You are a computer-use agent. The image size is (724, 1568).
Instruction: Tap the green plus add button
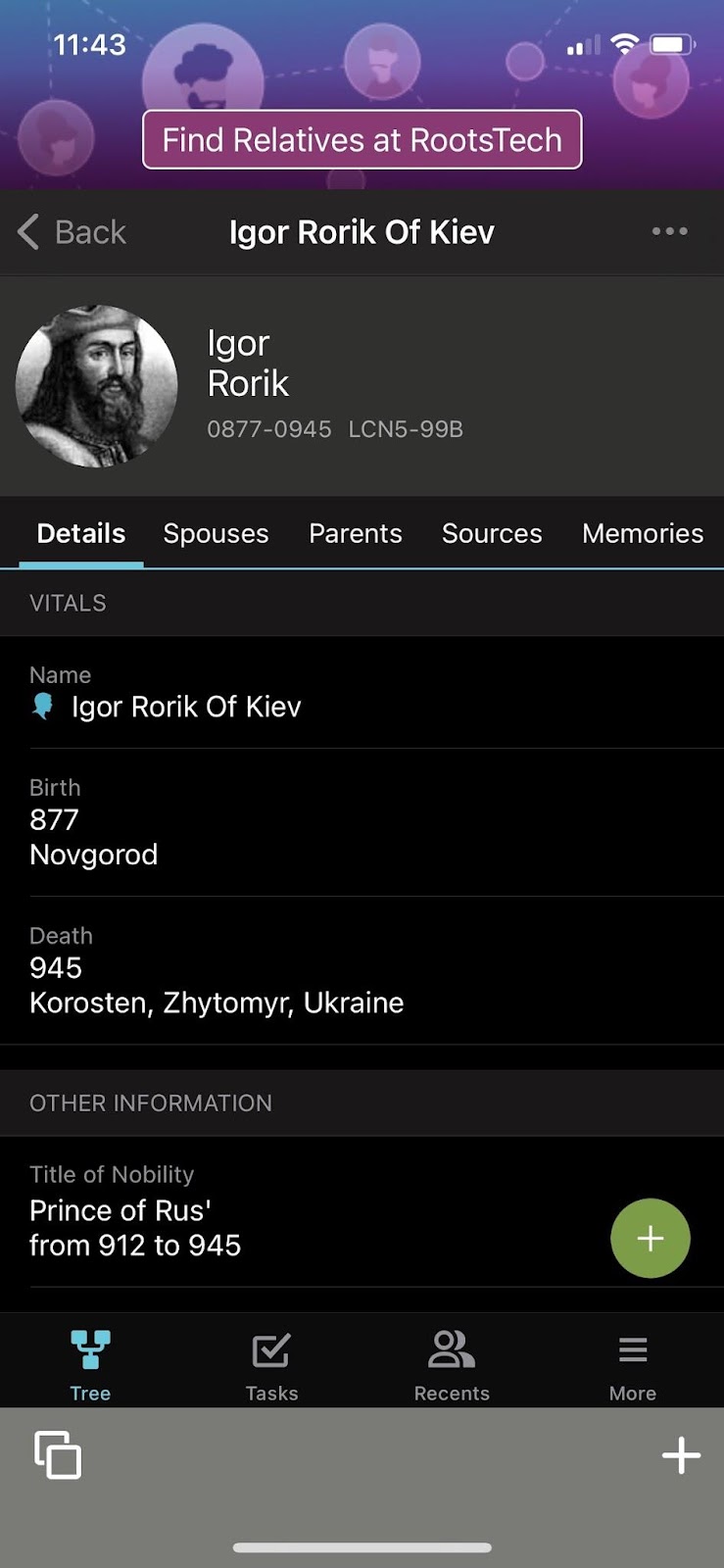click(x=651, y=1238)
